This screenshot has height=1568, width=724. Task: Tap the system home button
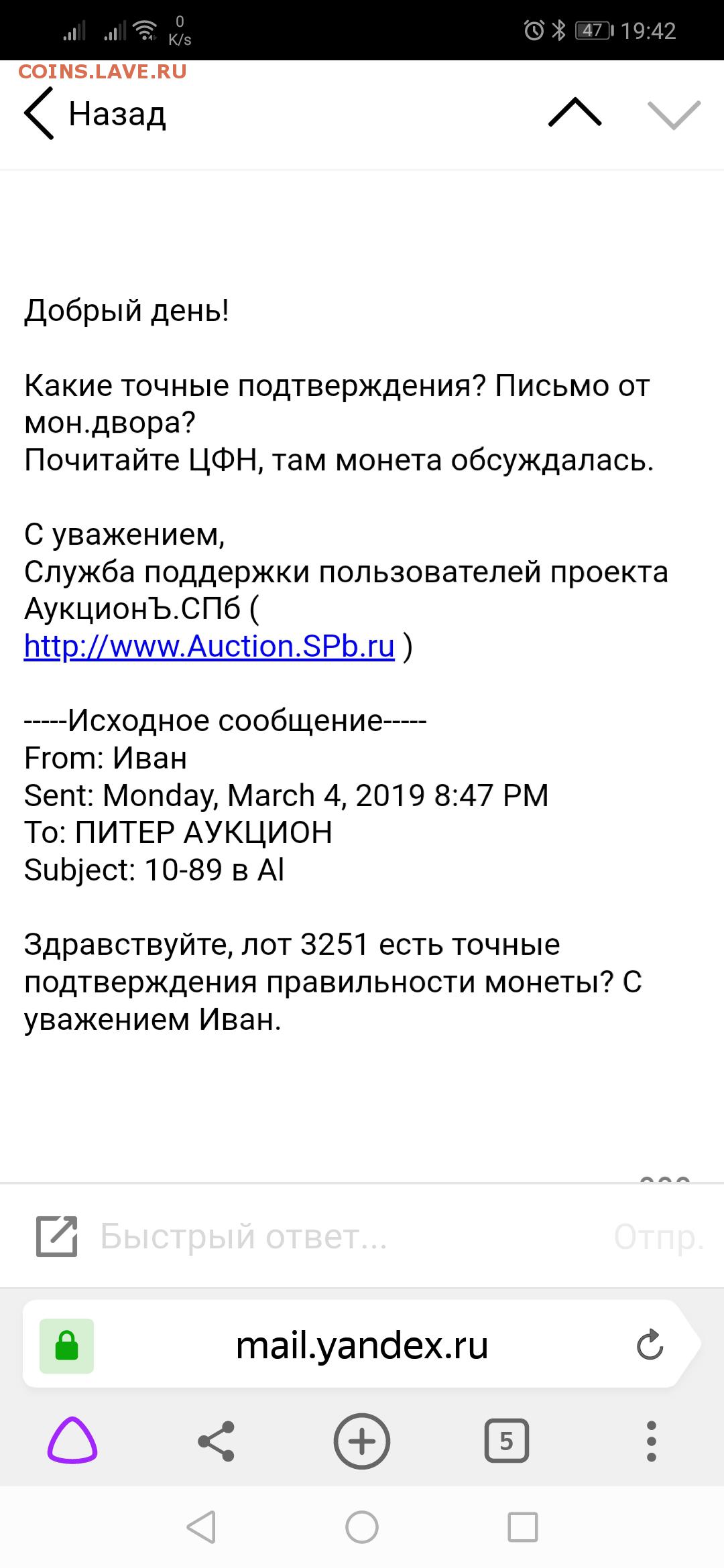point(362,1528)
